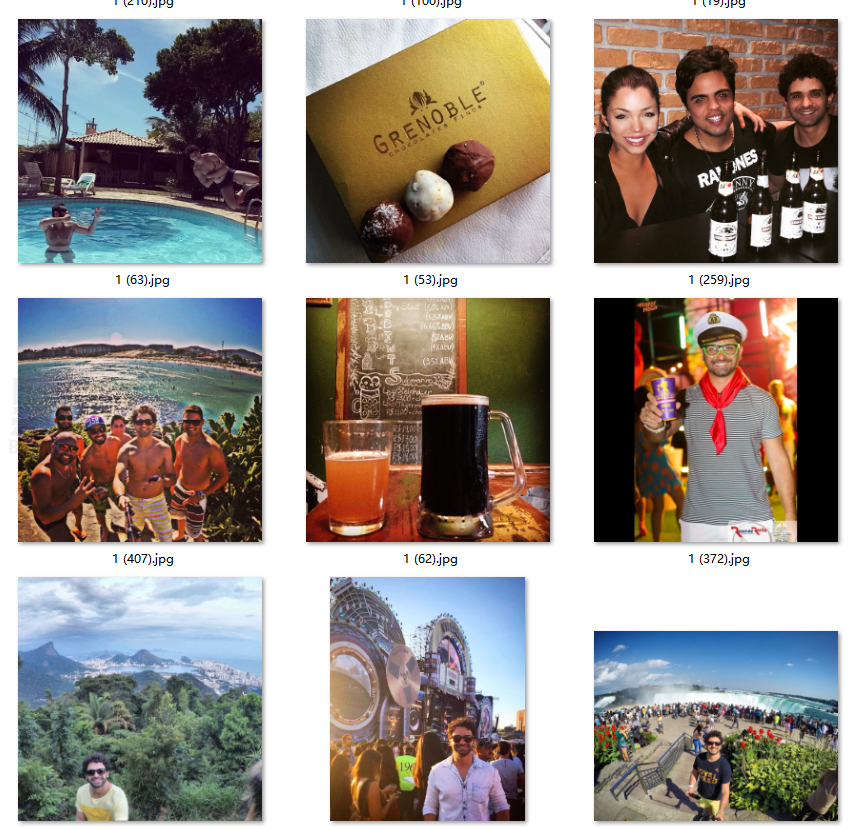The image size is (850, 829).
Task: Select the beach group picture 1 (407).jpg
Action: (x=140, y=420)
